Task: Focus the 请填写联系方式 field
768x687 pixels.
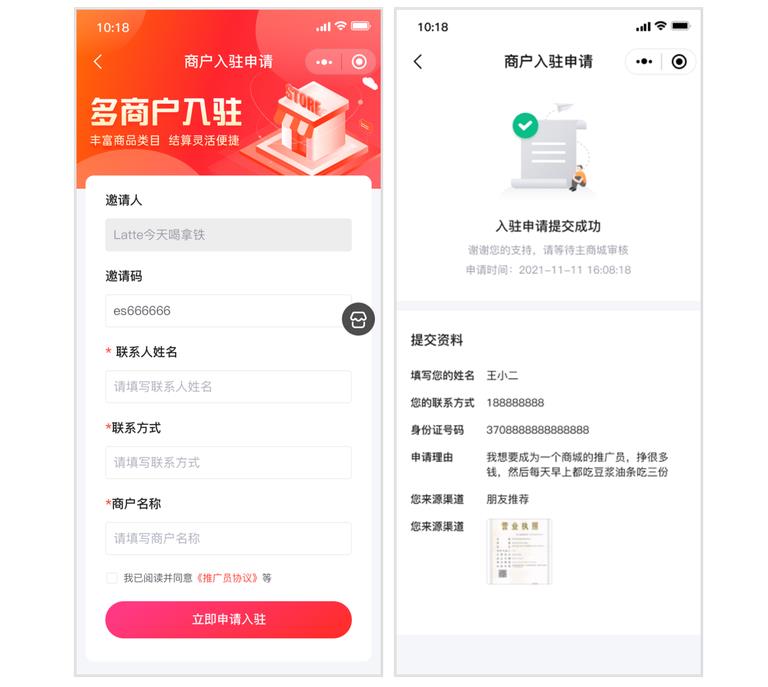Action: tap(228, 463)
